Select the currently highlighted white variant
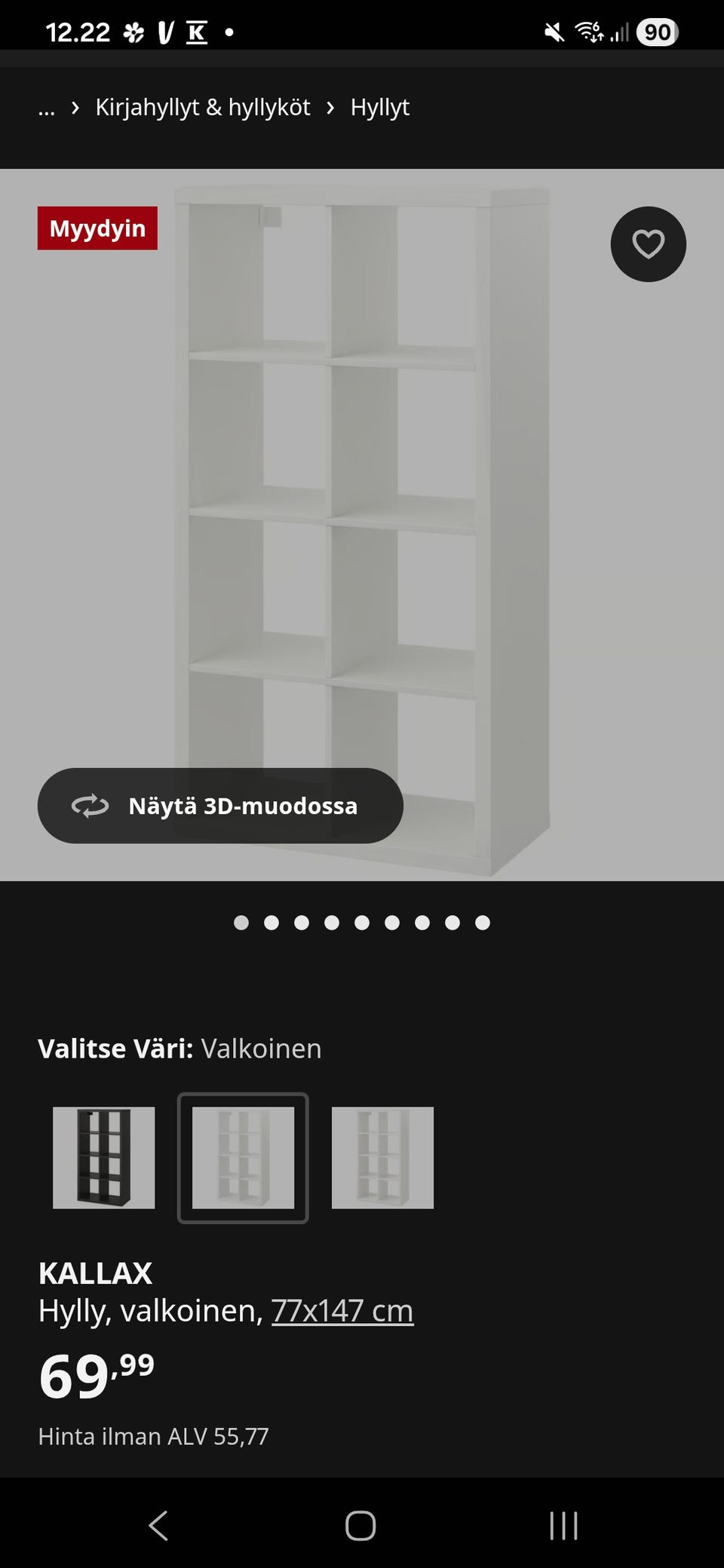The image size is (724, 1568). [x=243, y=1157]
